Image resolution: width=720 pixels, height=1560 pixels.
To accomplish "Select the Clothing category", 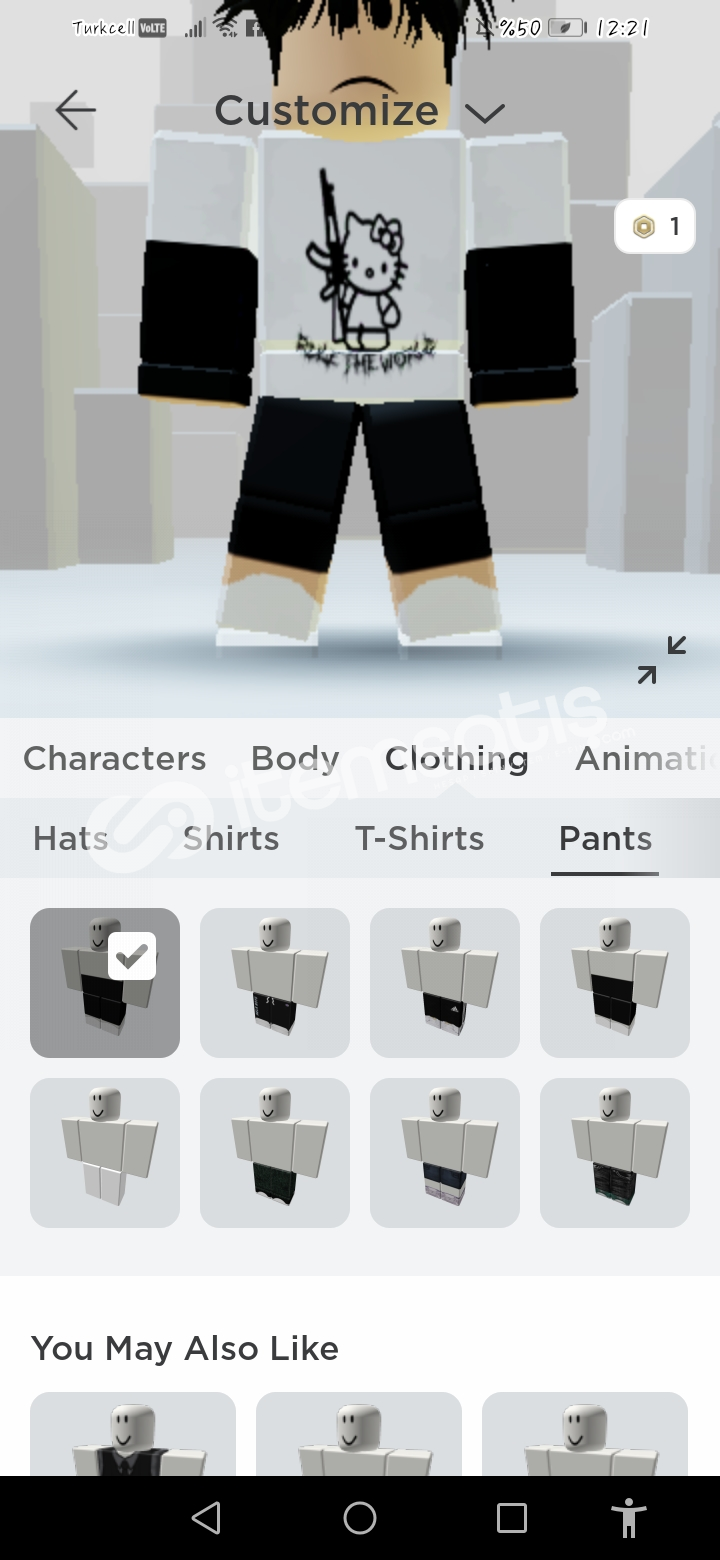I will click(457, 758).
